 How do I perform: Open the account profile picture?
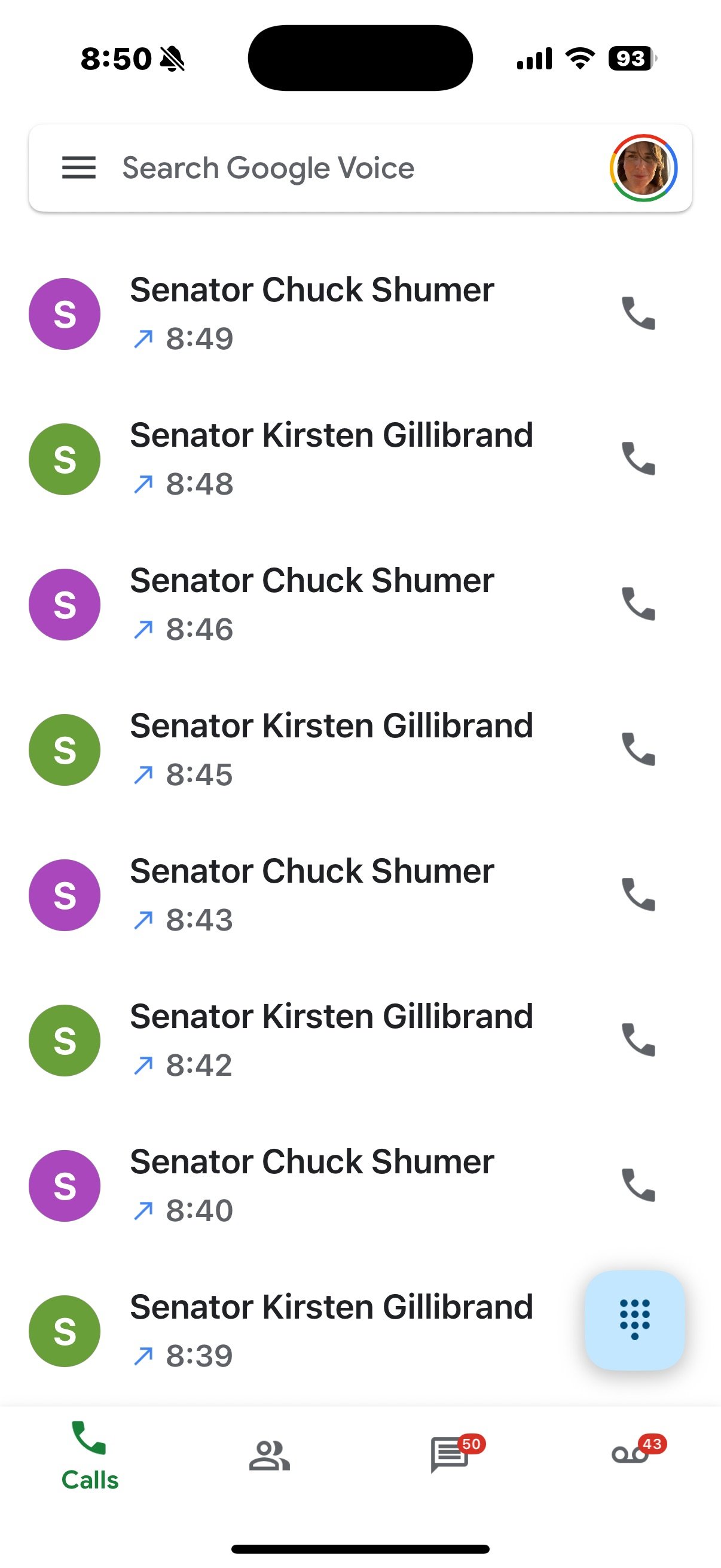[643, 168]
